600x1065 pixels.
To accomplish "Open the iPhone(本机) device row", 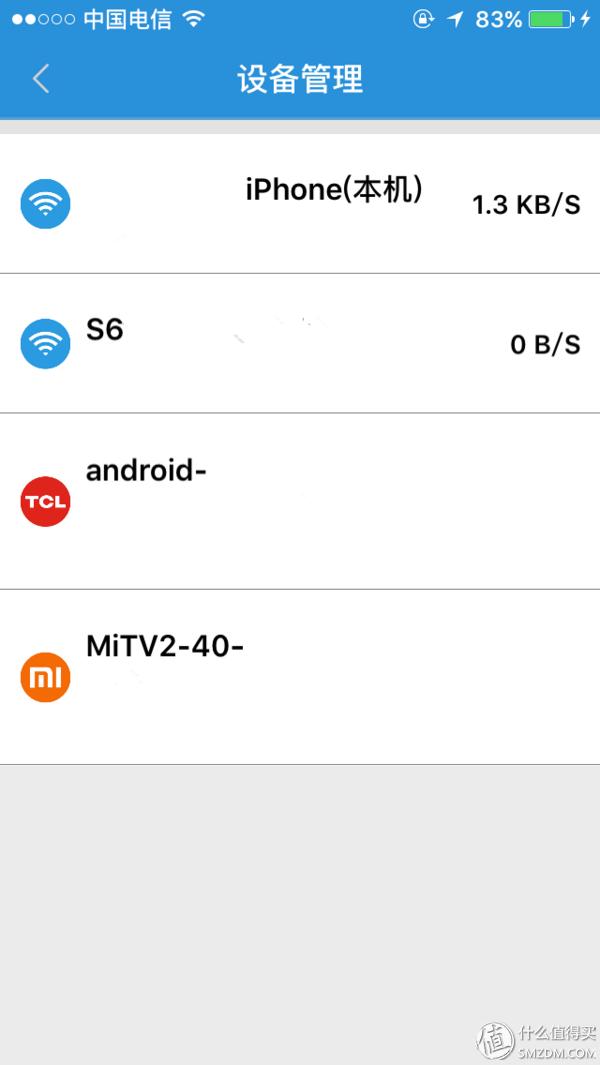I will (300, 204).
